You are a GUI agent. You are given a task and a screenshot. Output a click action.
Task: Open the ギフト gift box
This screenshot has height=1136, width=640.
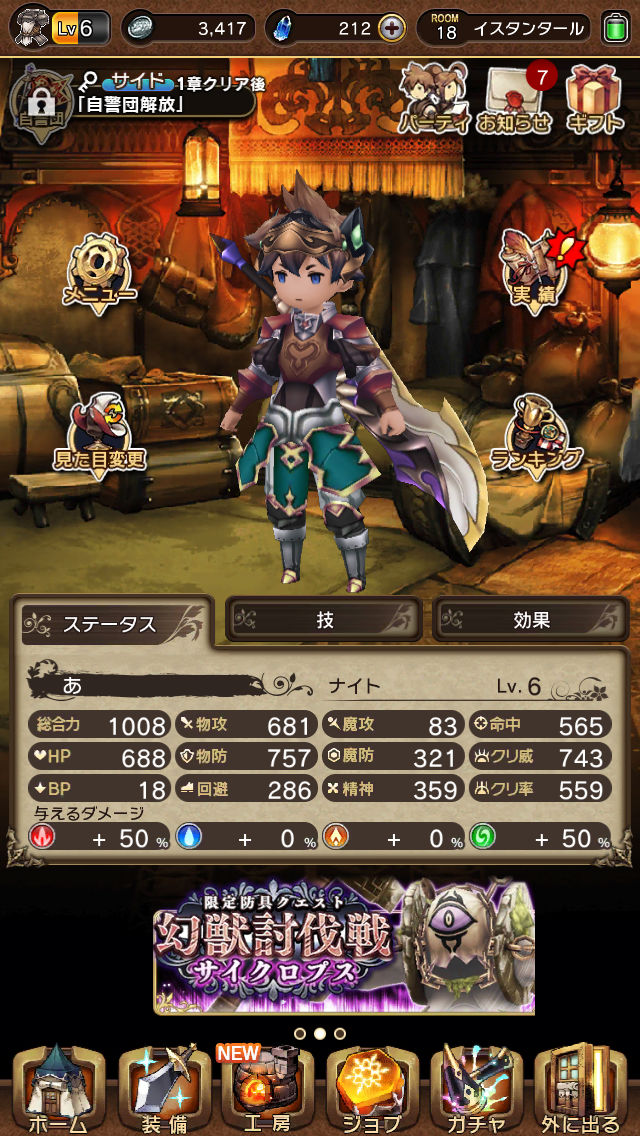tap(595, 100)
